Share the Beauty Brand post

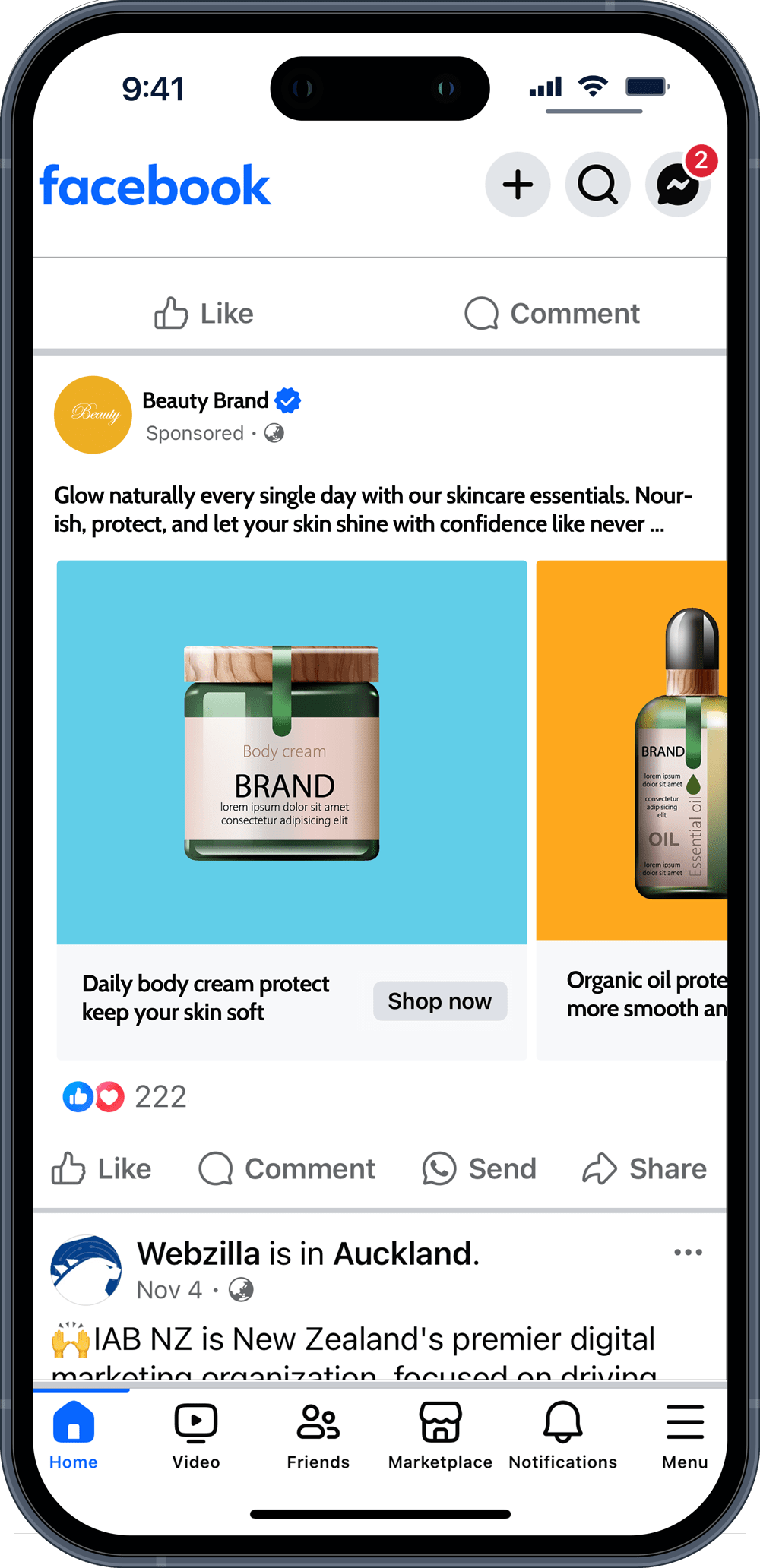[x=644, y=1168]
